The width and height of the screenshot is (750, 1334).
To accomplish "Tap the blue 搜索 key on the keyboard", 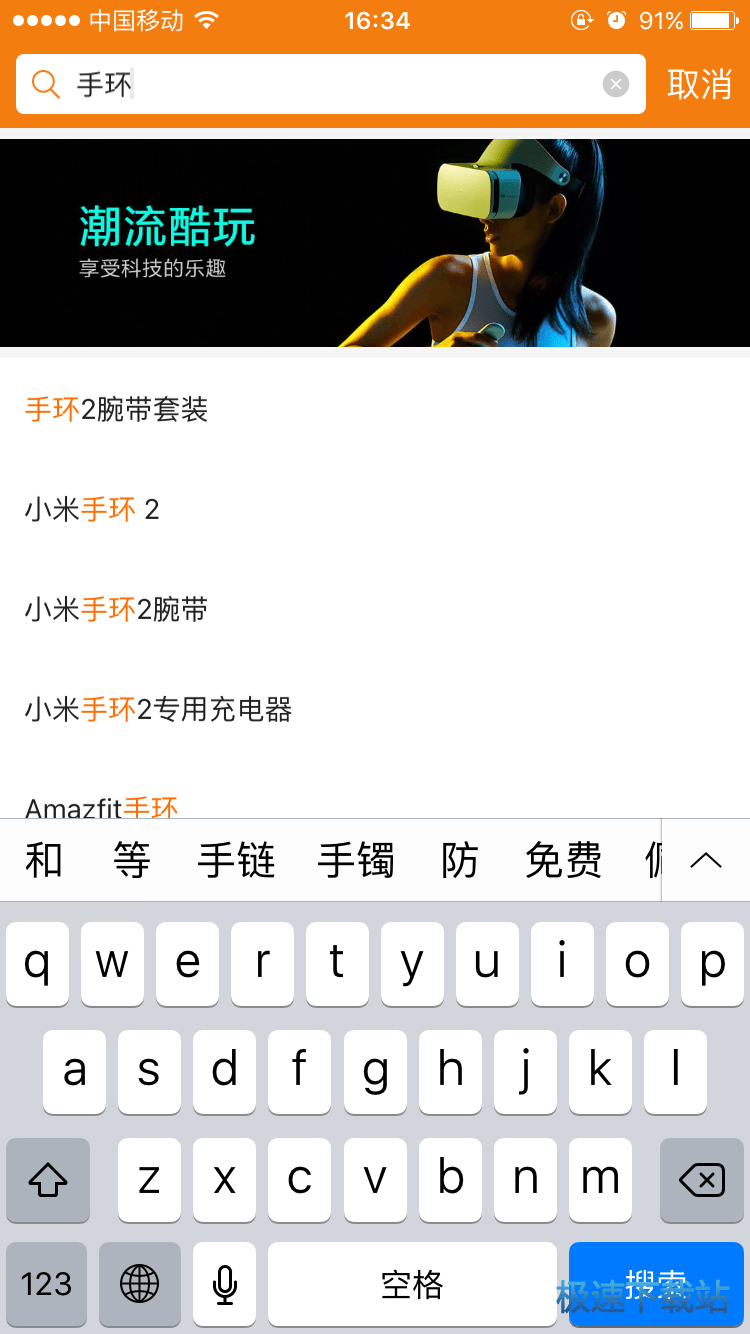I will click(656, 1283).
